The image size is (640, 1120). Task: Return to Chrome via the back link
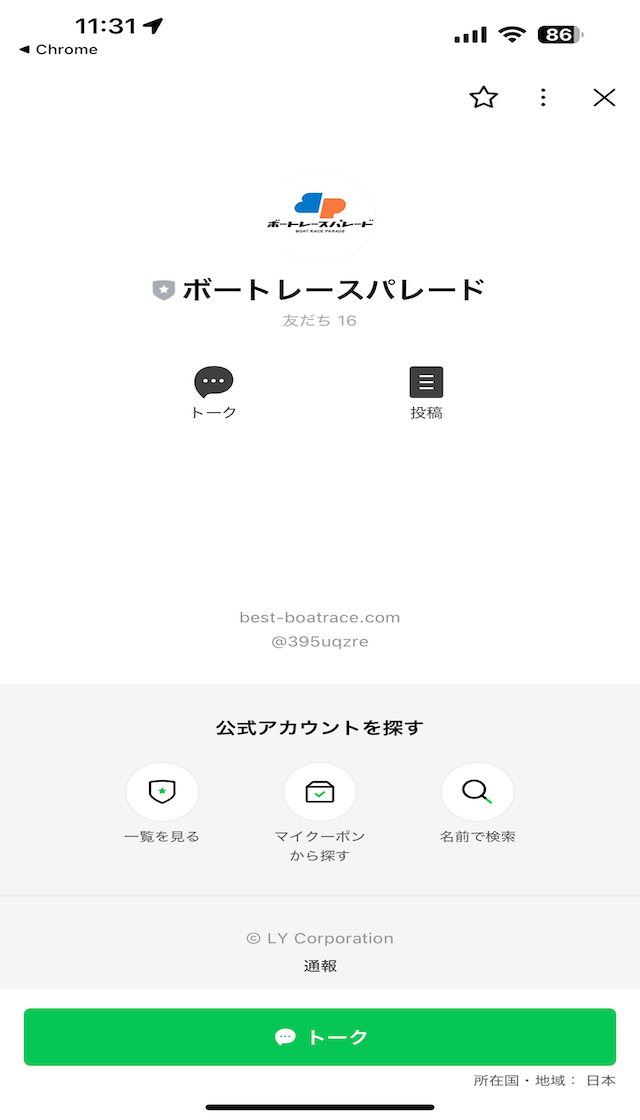point(58,49)
